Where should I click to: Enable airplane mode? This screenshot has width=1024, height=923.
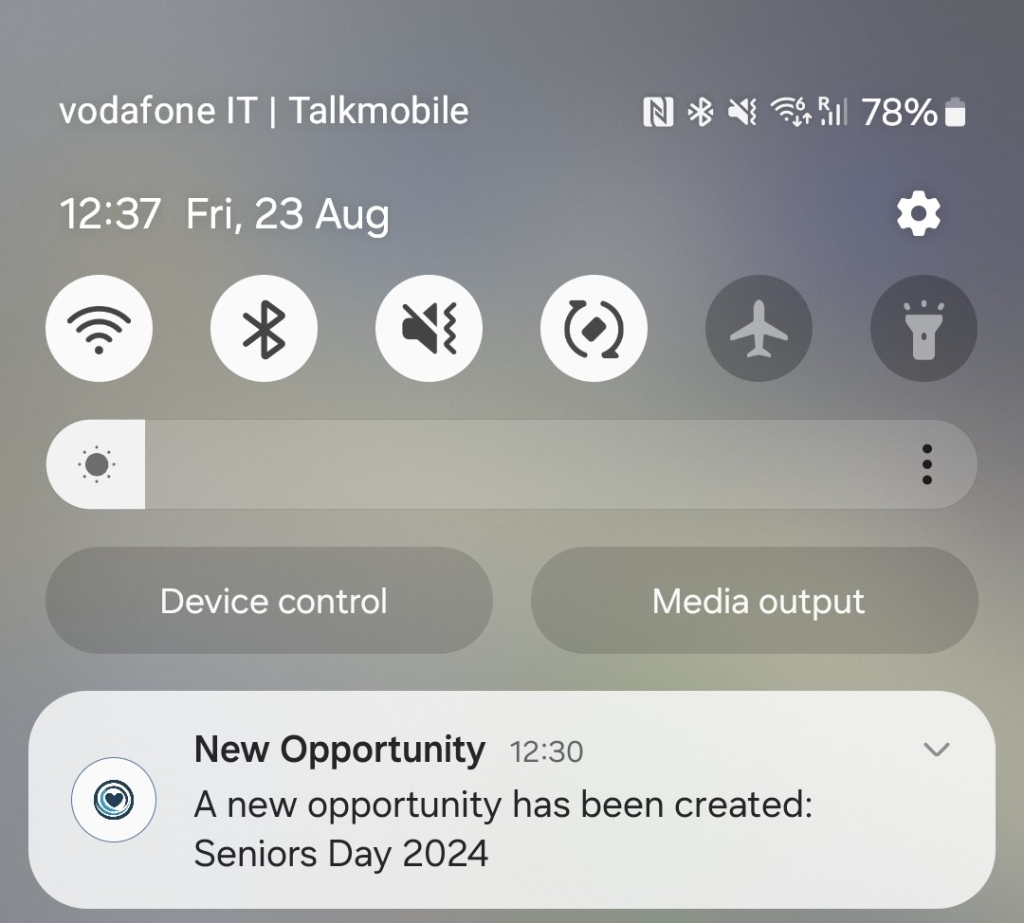tap(759, 329)
